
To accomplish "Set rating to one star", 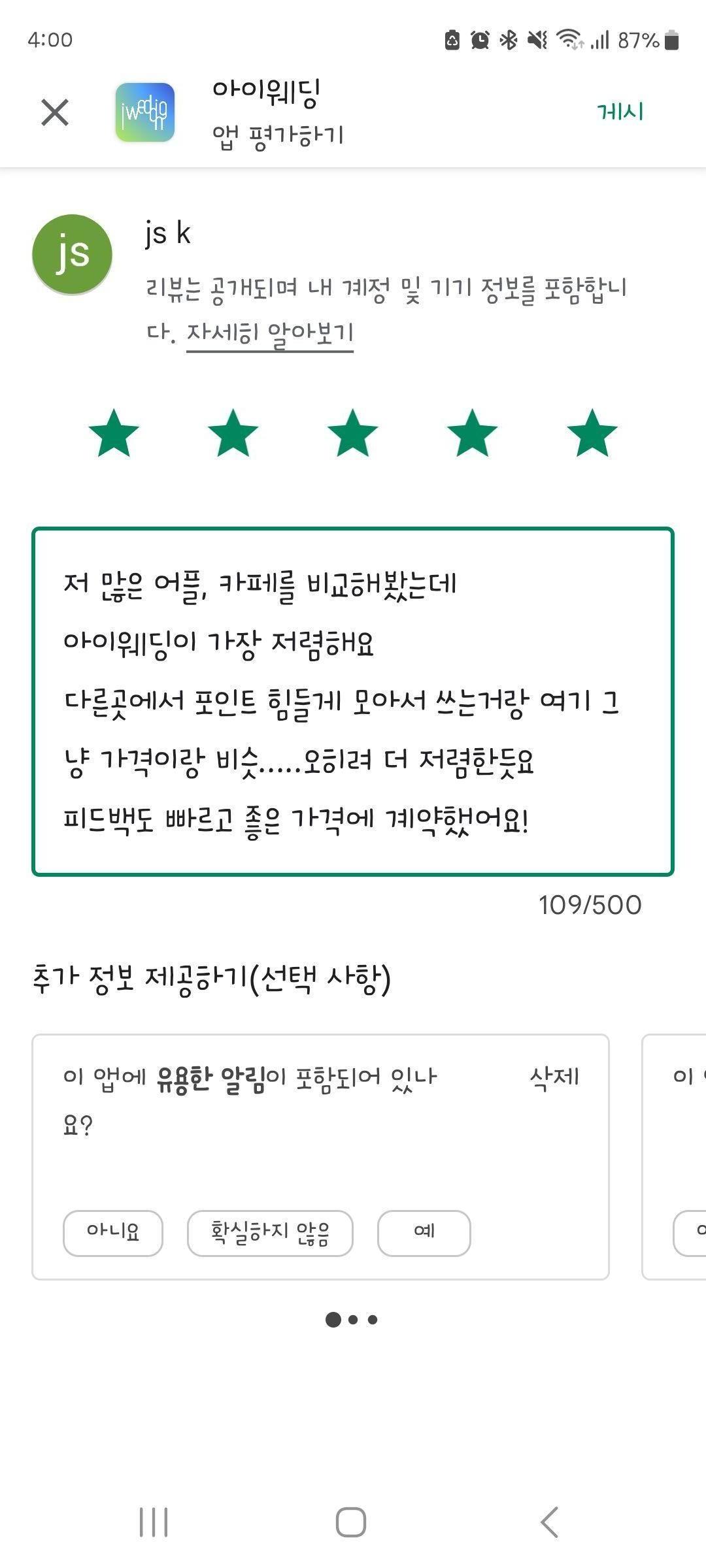I will point(114,433).
